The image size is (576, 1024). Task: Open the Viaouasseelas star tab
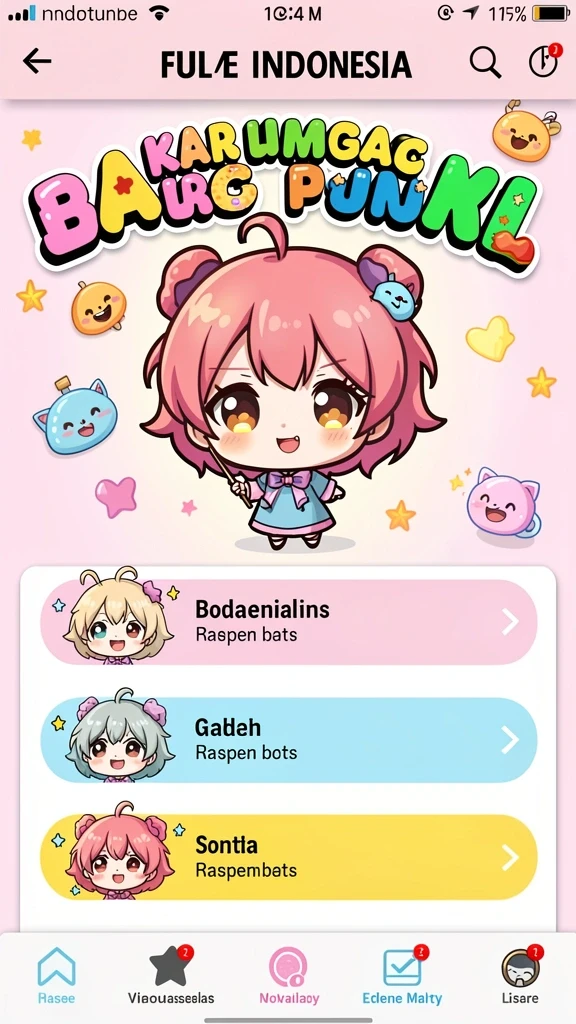[171, 975]
